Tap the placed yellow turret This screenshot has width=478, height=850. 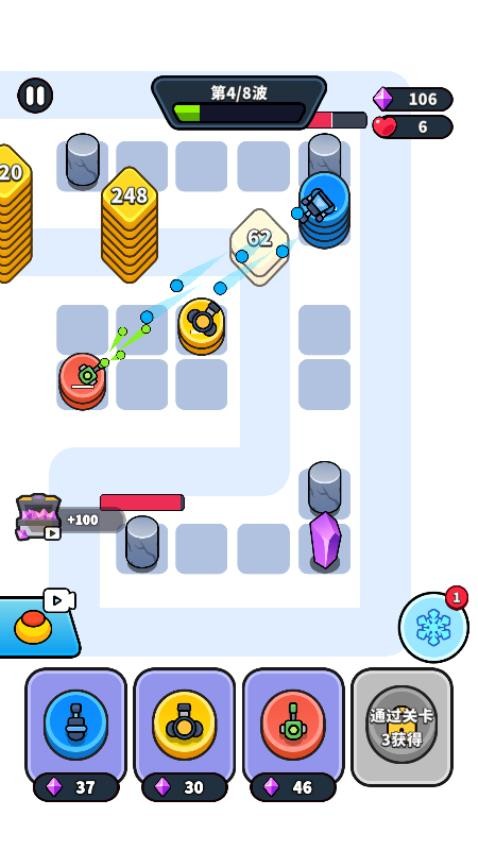coord(202,326)
